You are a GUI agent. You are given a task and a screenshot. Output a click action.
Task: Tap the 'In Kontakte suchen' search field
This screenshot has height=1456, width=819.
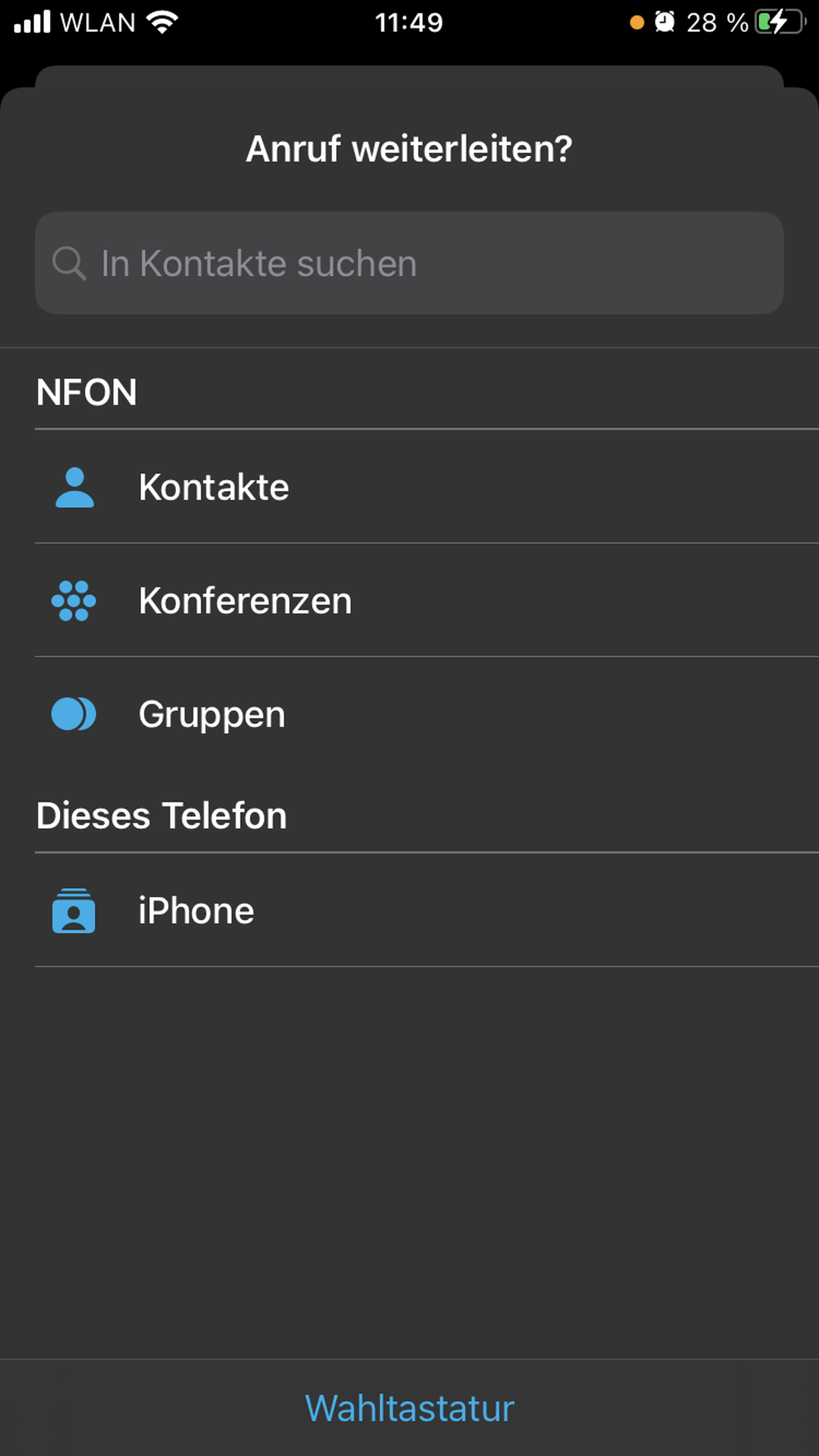coord(409,263)
